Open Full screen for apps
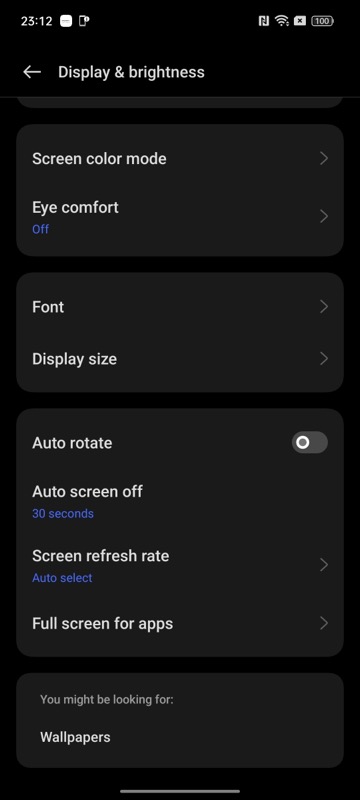360x800 pixels. [180, 623]
